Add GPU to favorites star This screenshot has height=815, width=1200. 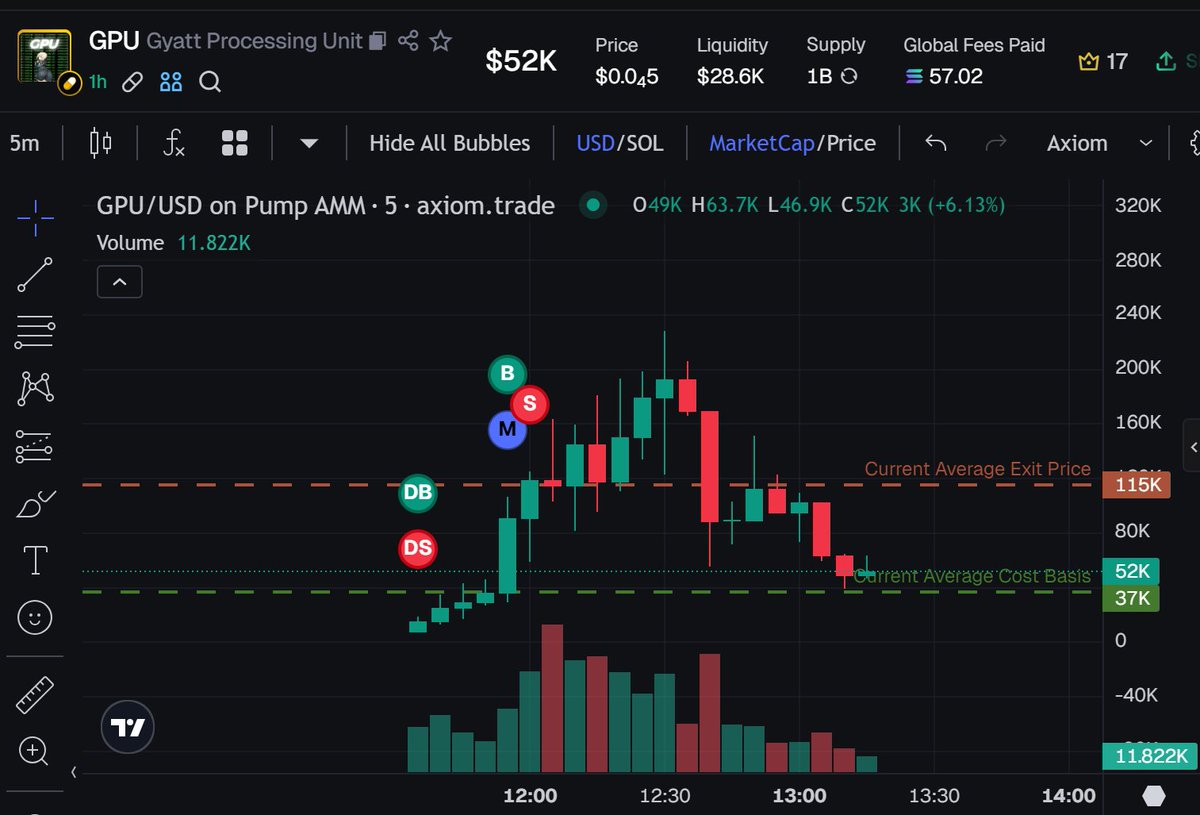(440, 41)
